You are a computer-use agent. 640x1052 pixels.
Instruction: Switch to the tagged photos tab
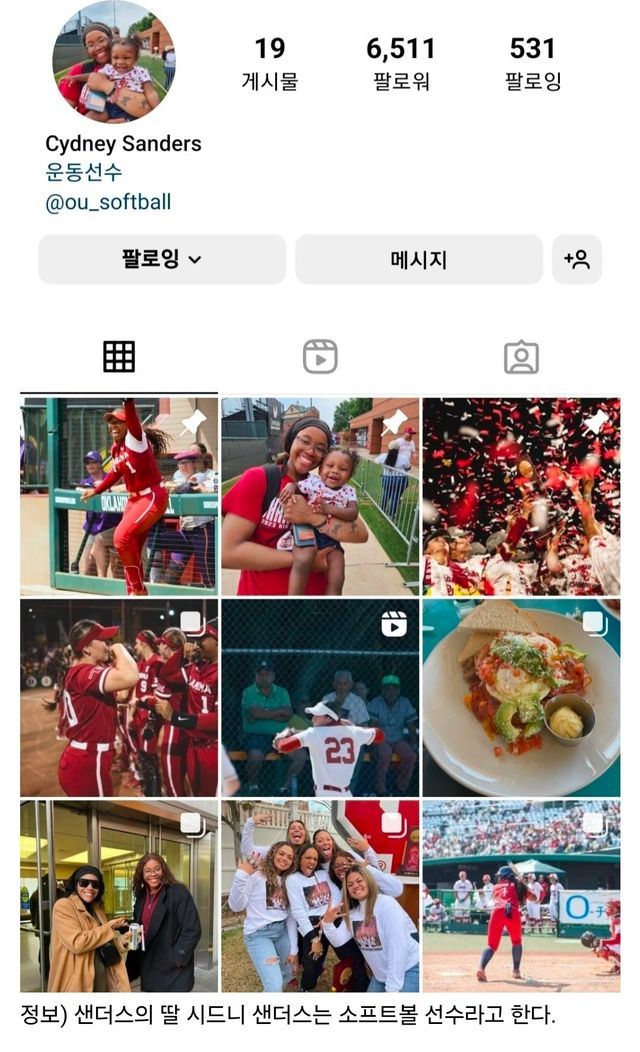pyautogui.click(x=521, y=357)
